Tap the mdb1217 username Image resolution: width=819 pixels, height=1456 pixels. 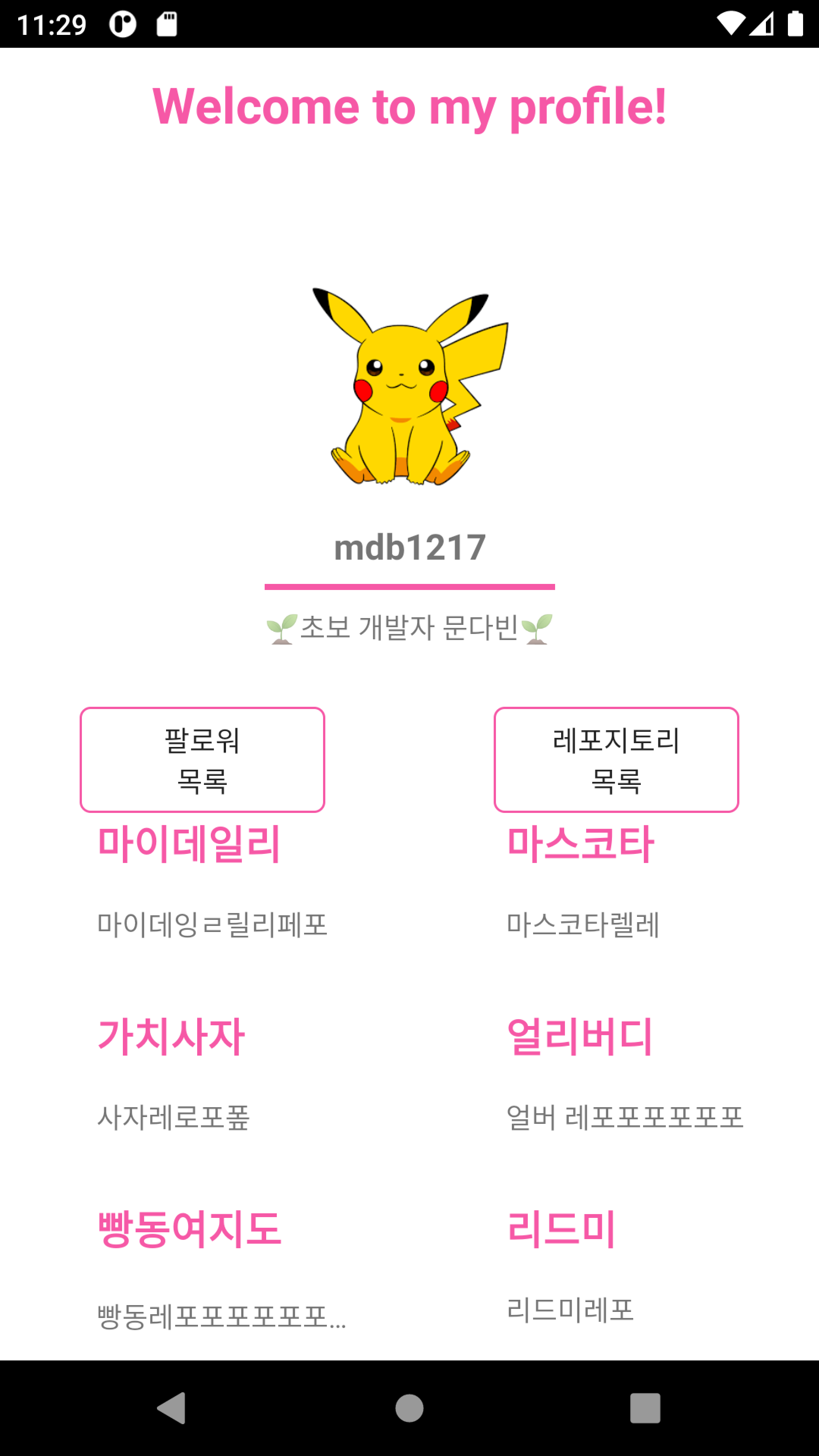[409, 546]
